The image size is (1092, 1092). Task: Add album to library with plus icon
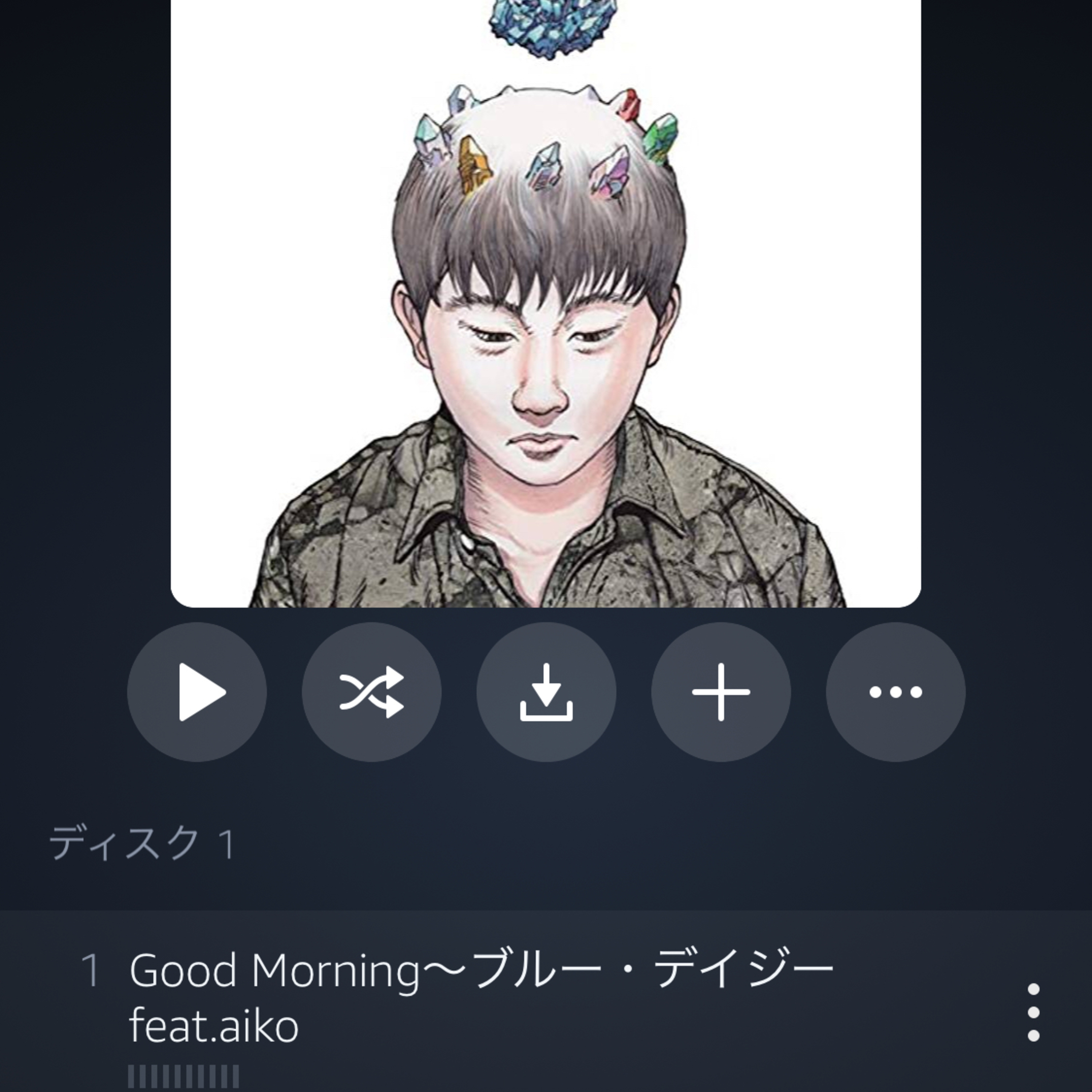click(721, 692)
